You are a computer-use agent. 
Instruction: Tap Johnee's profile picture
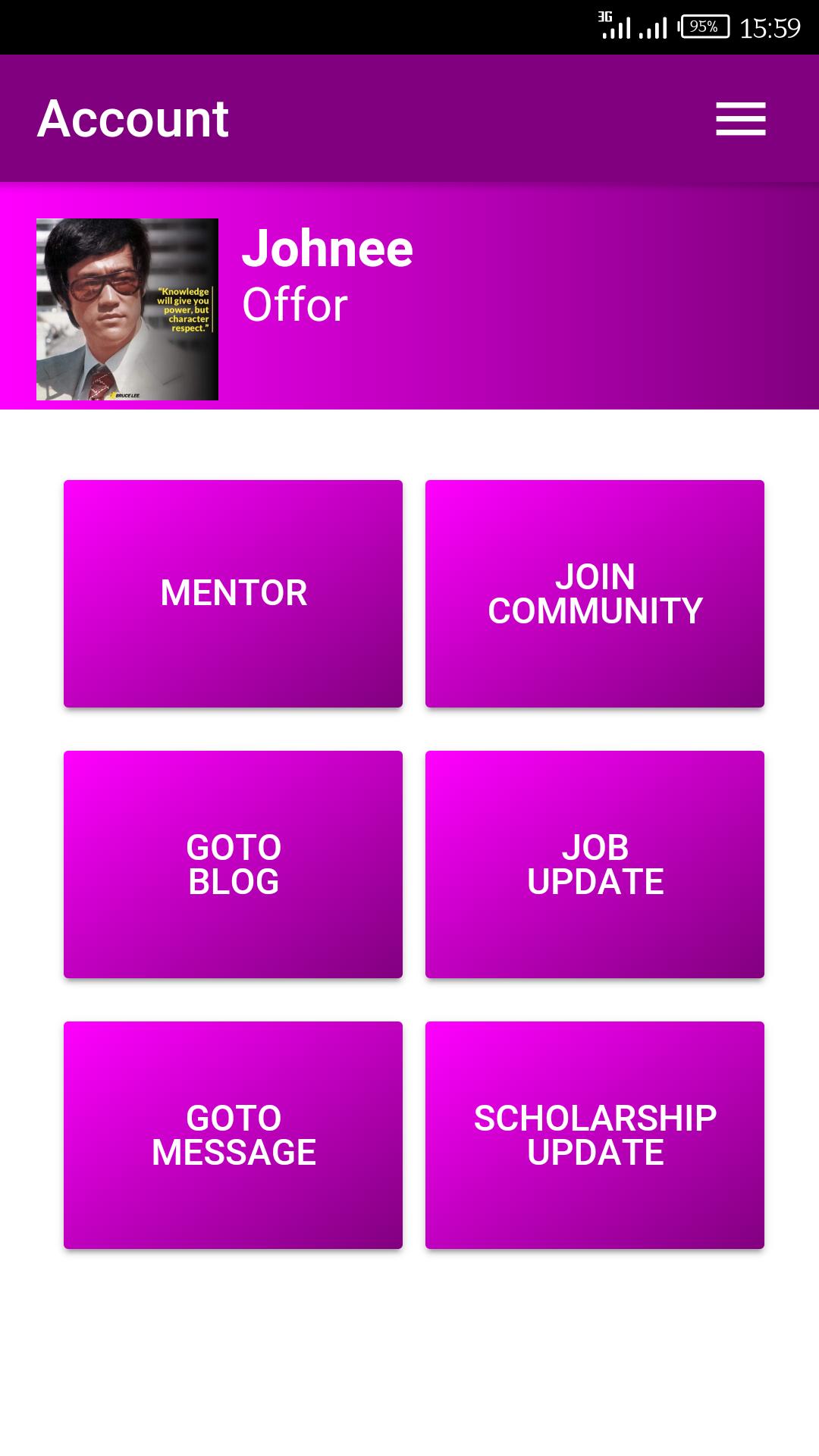point(127,309)
